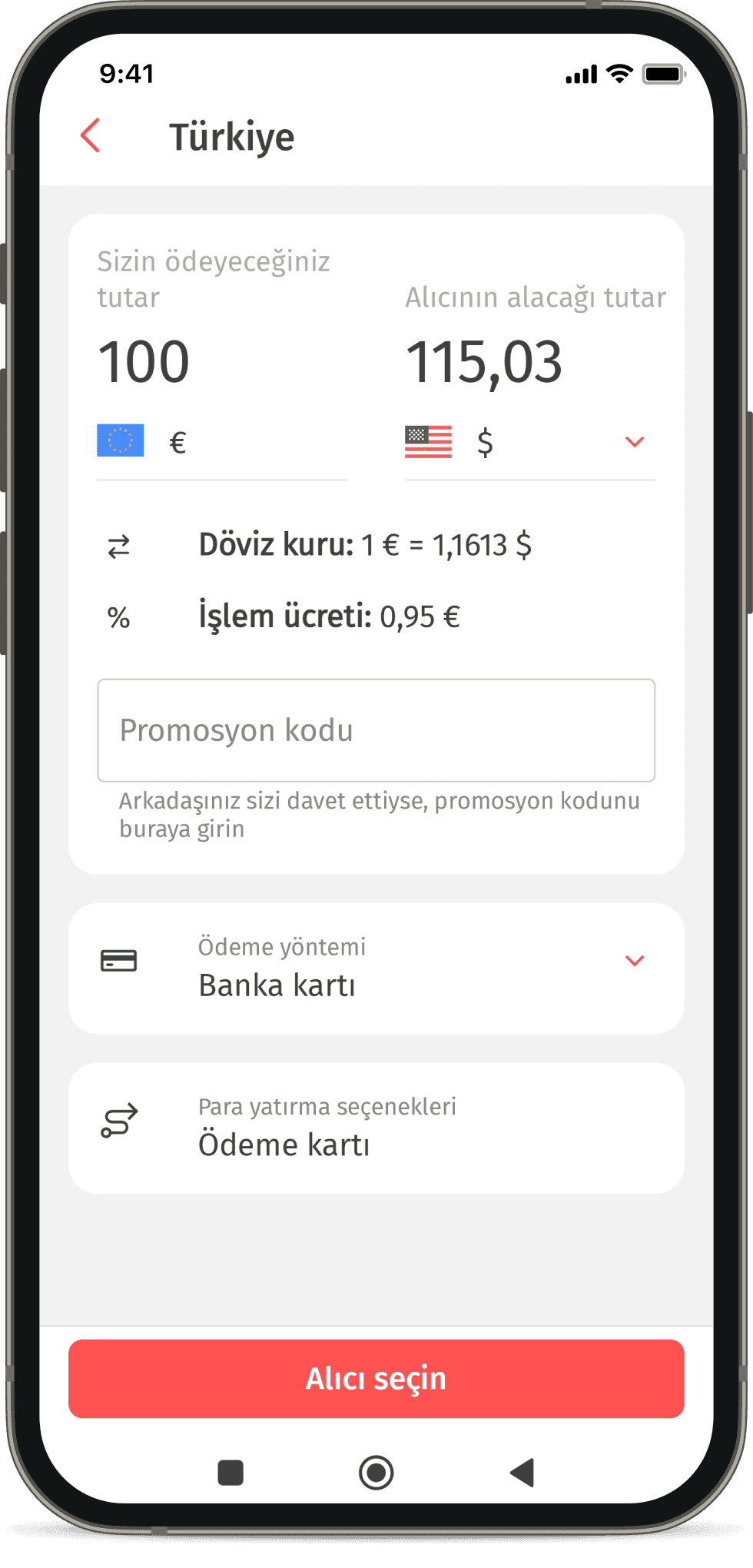Viewport: 753px width, 1568px height.
Task: Open the $ receiving currency dropdown
Action: pyautogui.click(x=634, y=442)
